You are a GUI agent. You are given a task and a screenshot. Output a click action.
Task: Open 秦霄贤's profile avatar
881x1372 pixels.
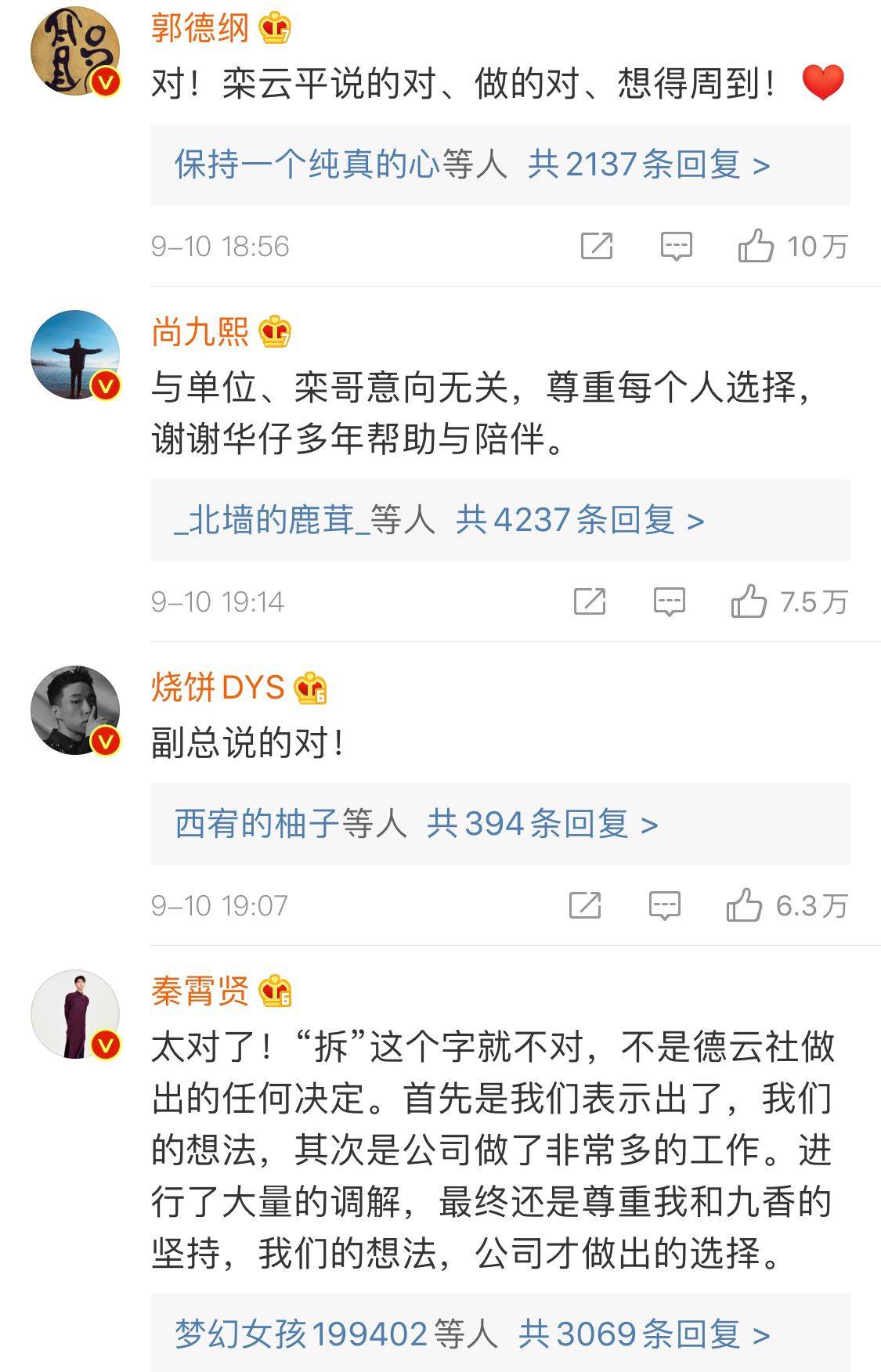coord(75,1014)
